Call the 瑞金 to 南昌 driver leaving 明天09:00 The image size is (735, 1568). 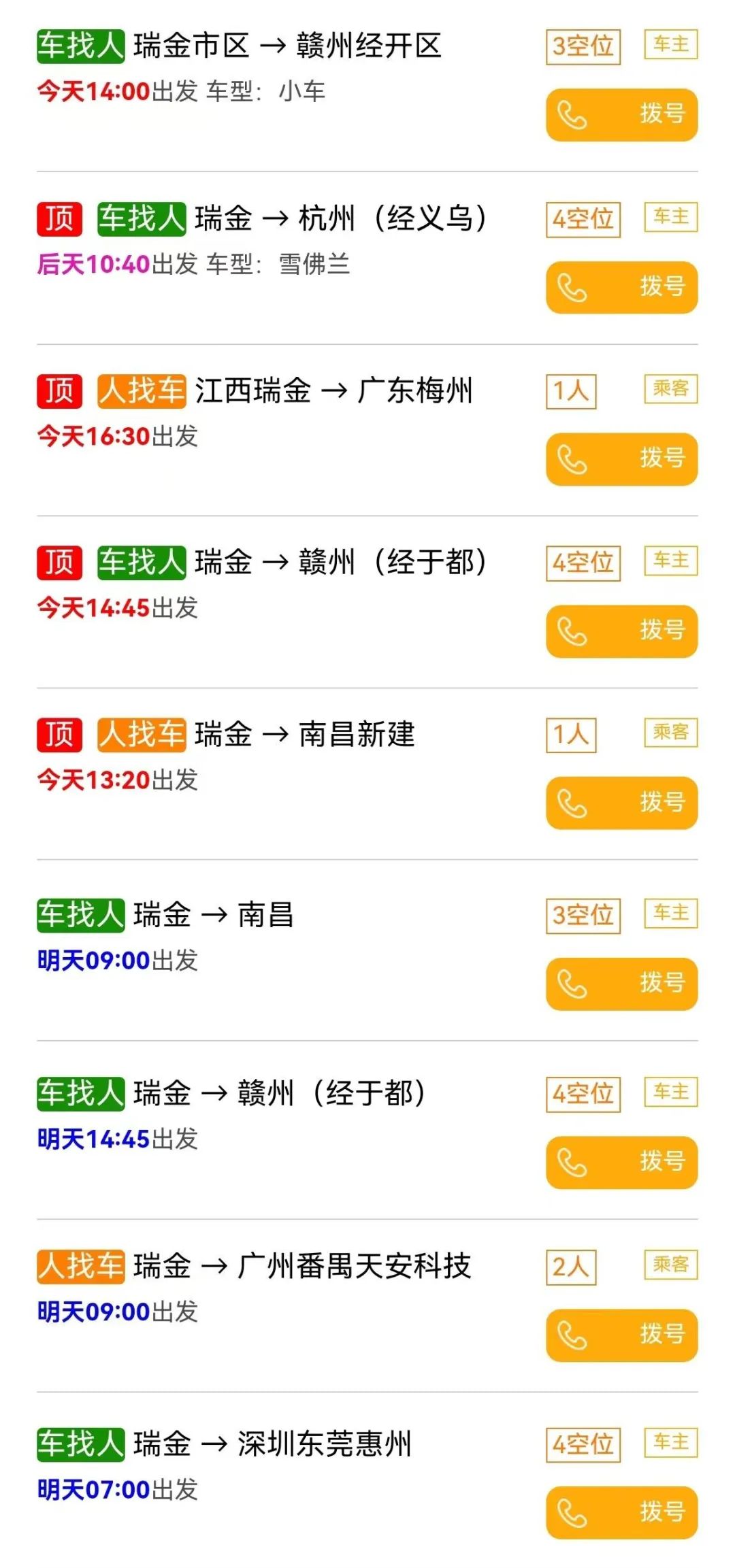click(x=621, y=984)
